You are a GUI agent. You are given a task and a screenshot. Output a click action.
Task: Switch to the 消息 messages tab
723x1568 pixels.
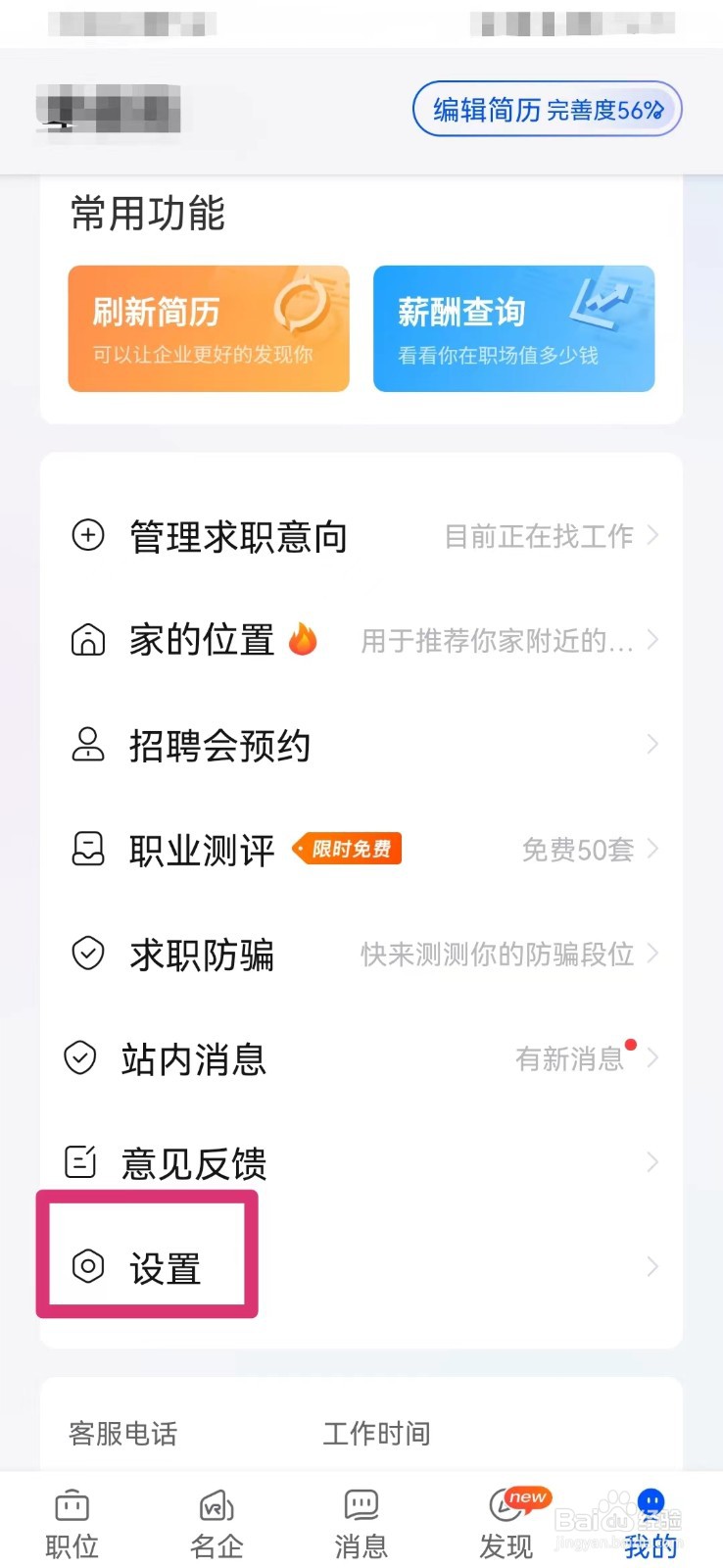tap(361, 1525)
